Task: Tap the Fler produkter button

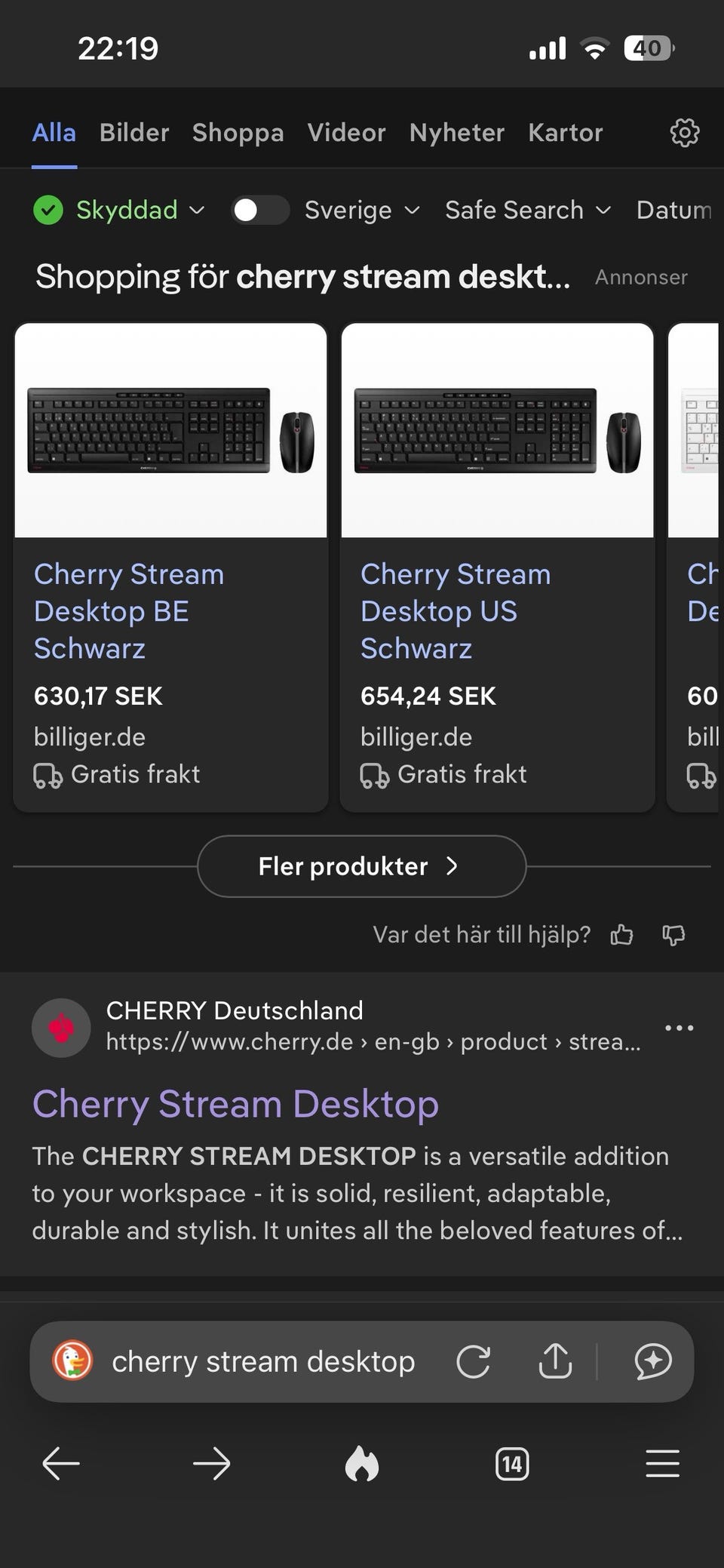Action: tap(361, 866)
